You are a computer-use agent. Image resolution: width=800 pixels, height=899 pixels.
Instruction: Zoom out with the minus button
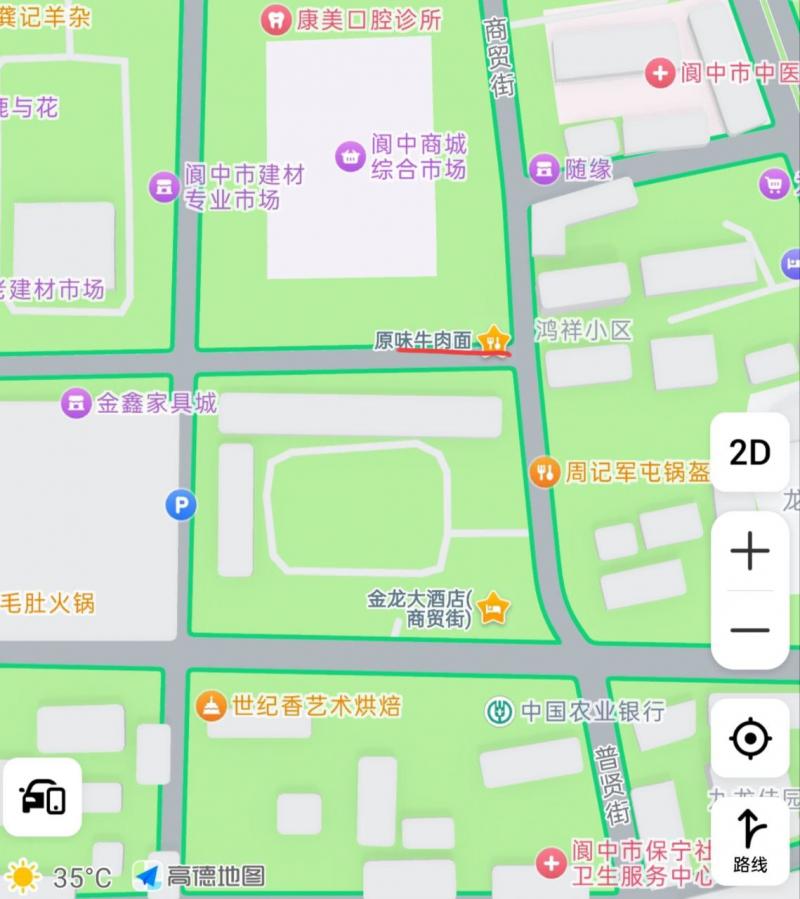tap(749, 630)
